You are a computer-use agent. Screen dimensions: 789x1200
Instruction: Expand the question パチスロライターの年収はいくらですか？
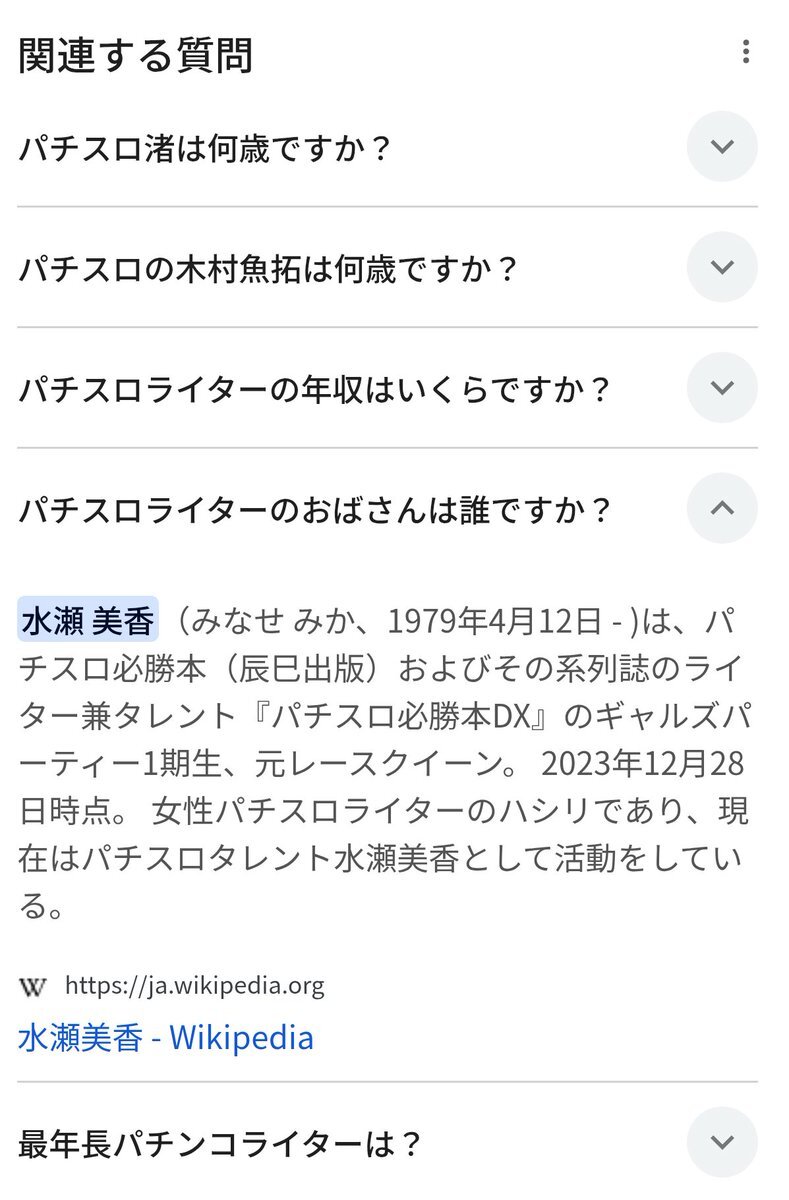(721, 388)
